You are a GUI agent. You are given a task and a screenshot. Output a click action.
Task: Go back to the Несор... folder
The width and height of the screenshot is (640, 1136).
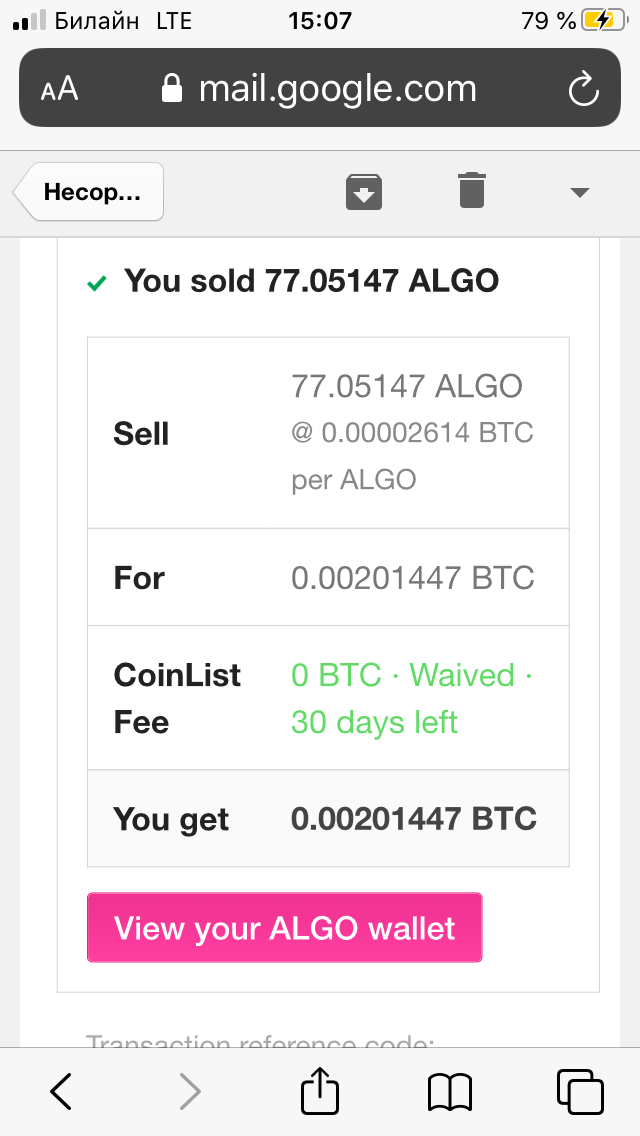point(88,192)
